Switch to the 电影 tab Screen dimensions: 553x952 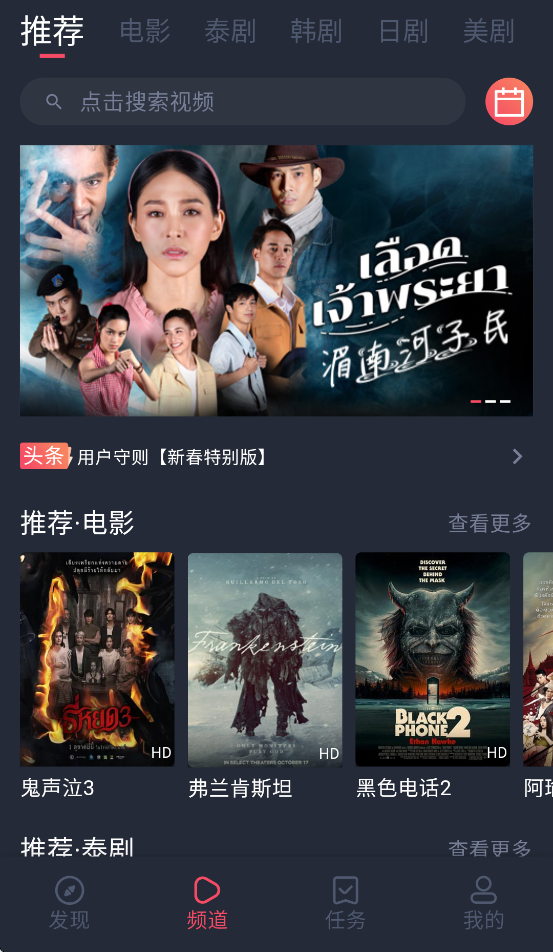(x=144, y=31)
